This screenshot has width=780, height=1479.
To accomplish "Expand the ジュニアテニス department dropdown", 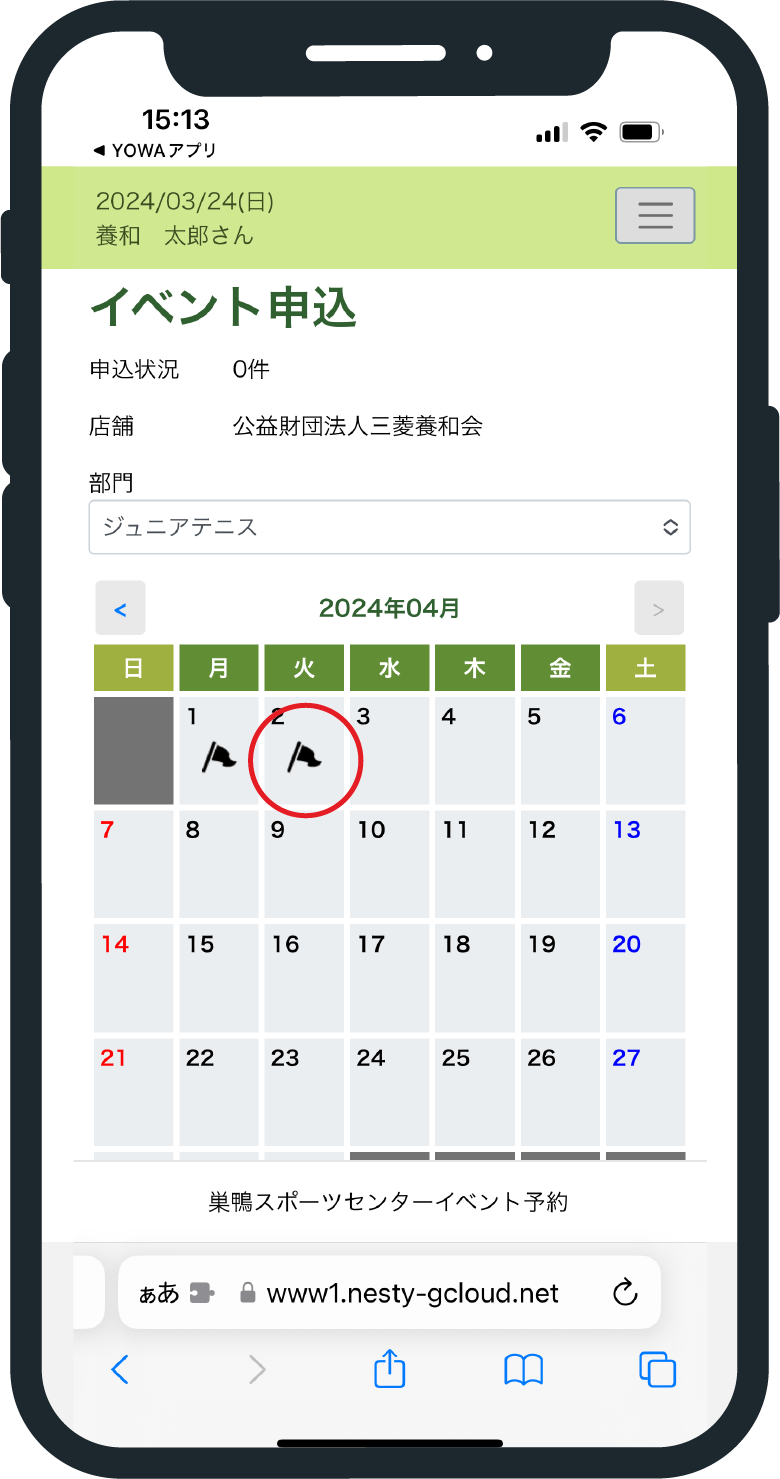I will coord(389,527).
